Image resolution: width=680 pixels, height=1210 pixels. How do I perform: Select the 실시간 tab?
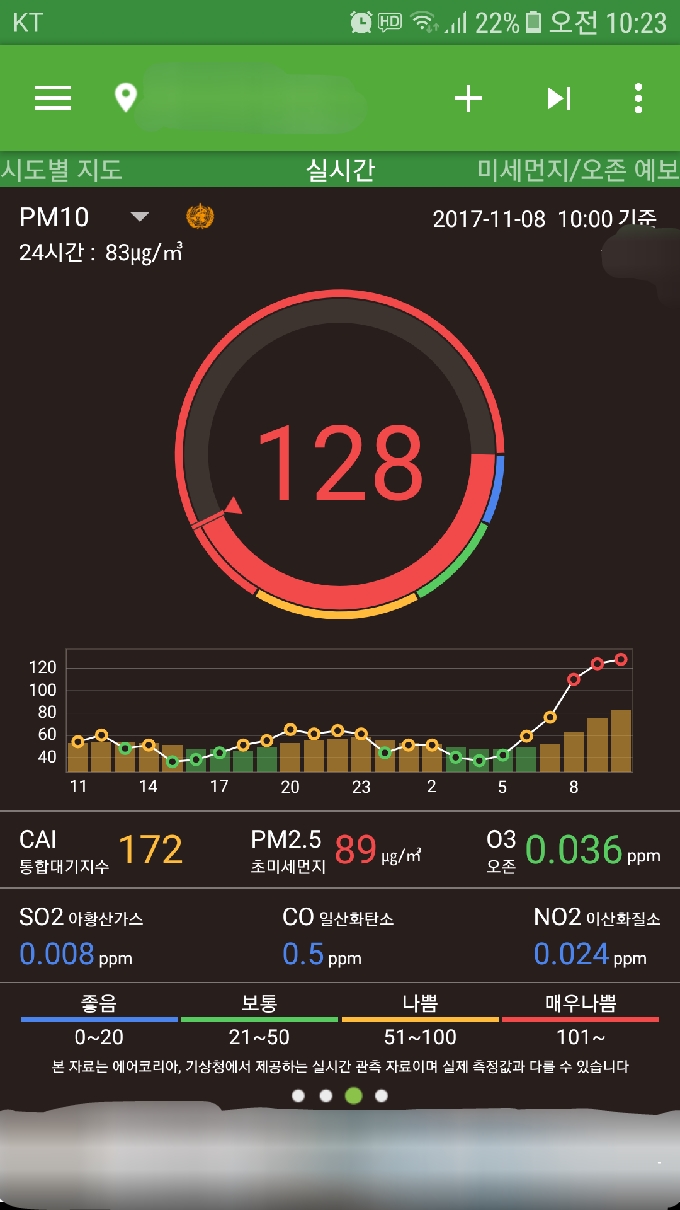tap(340, 170)
